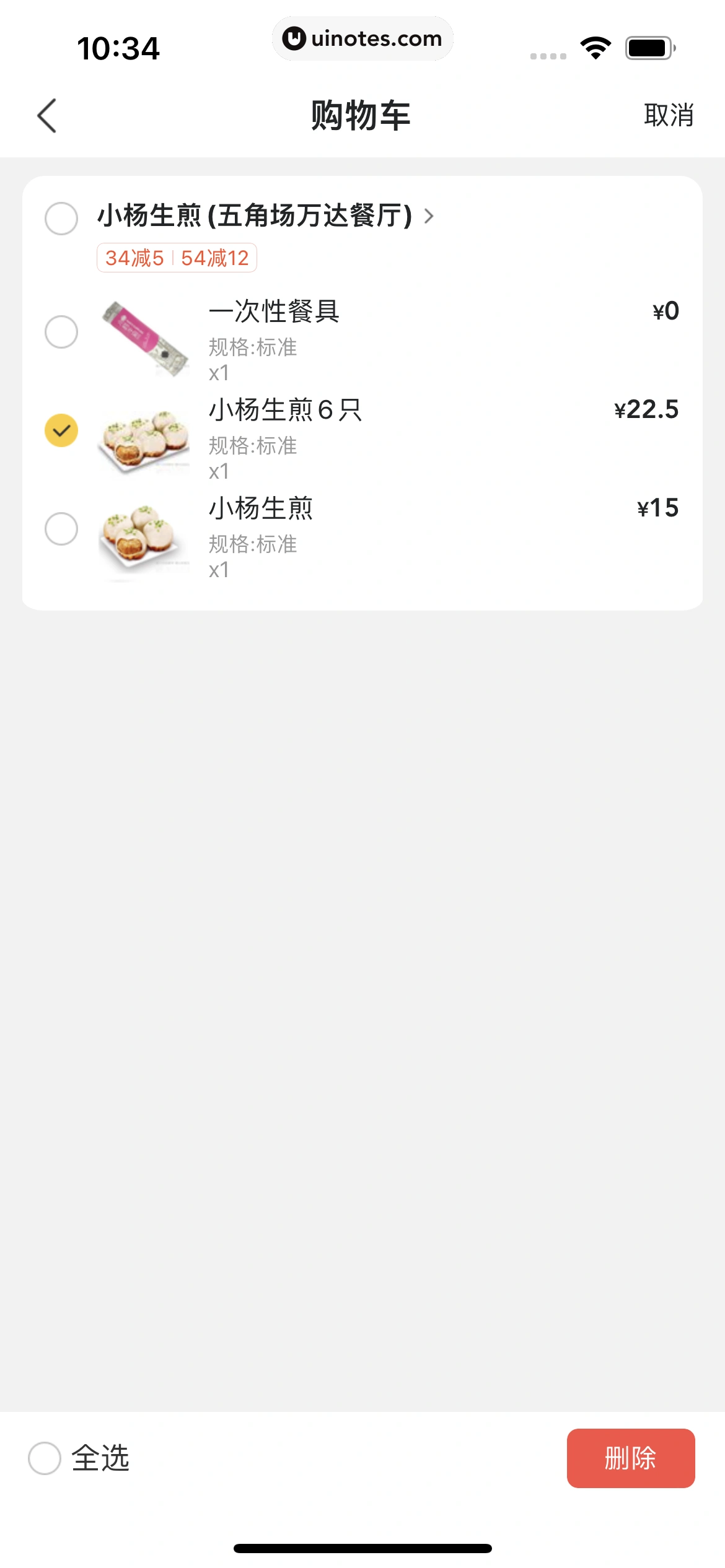Screen dimensions: 725x1568
Task: Tap the disposable tableware product image
Action: [143, 338]
